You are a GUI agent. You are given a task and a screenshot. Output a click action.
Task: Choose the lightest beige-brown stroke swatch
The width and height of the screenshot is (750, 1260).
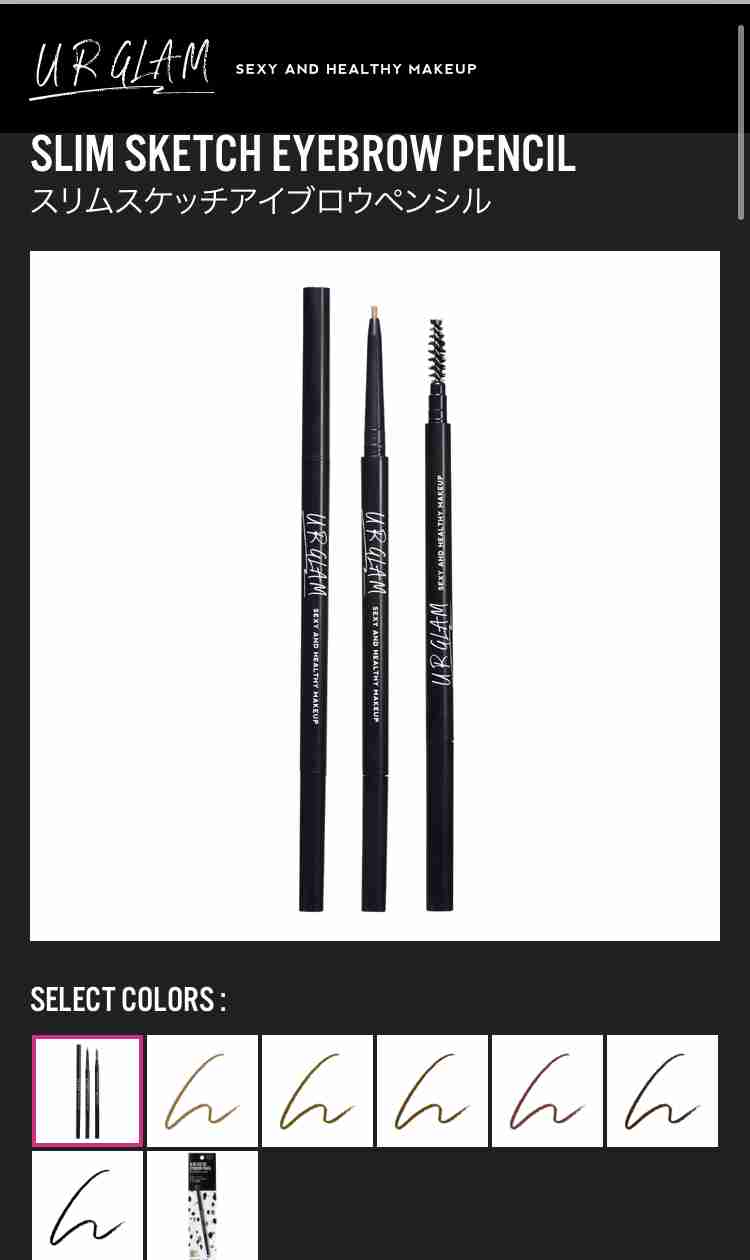pyautogui.click(x=202, y=1091)
